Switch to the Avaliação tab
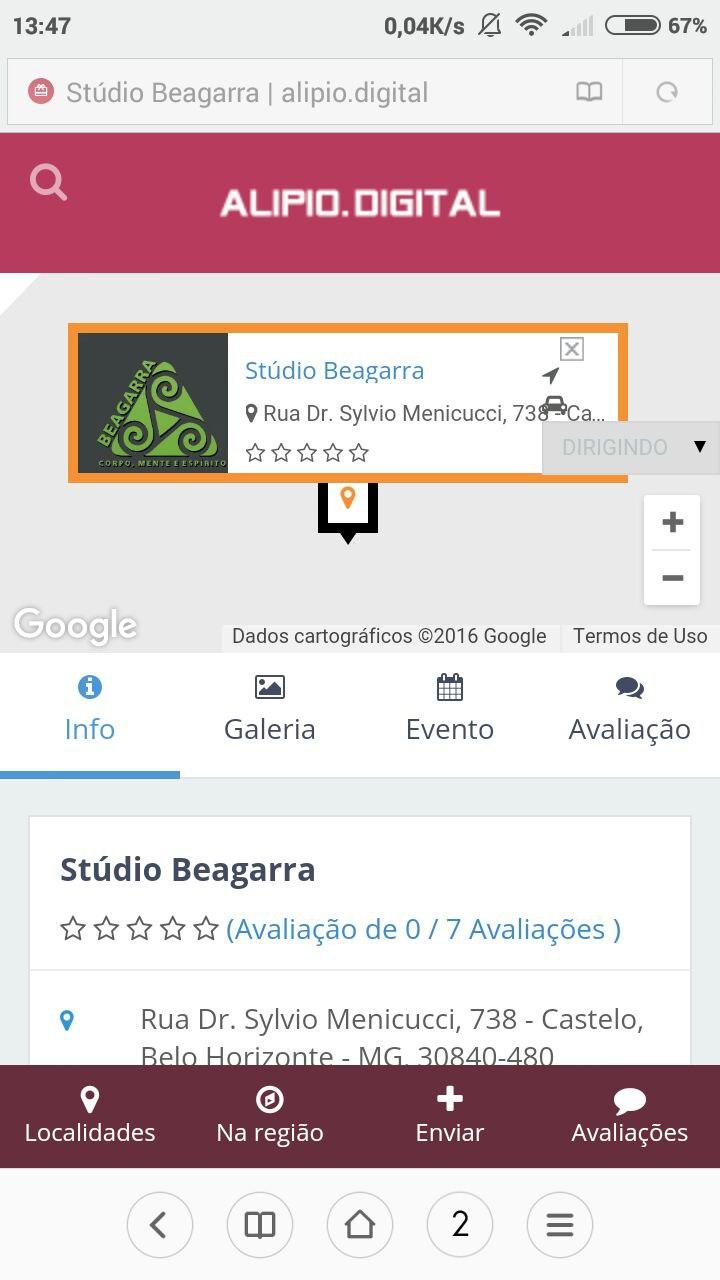The width and height of the screenshot is (720, 1280). 630,710
